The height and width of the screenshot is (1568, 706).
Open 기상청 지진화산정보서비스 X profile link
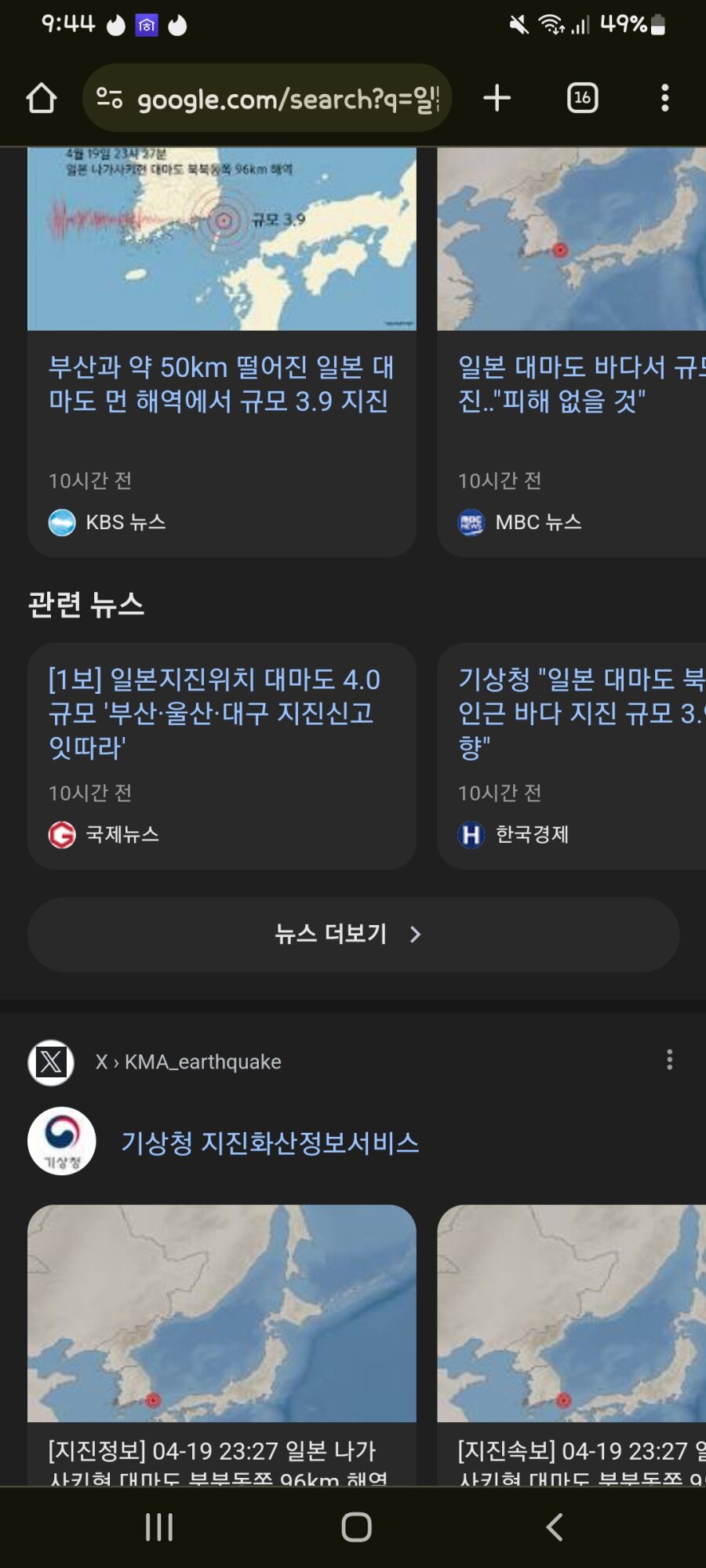[x=270, y=1143]
